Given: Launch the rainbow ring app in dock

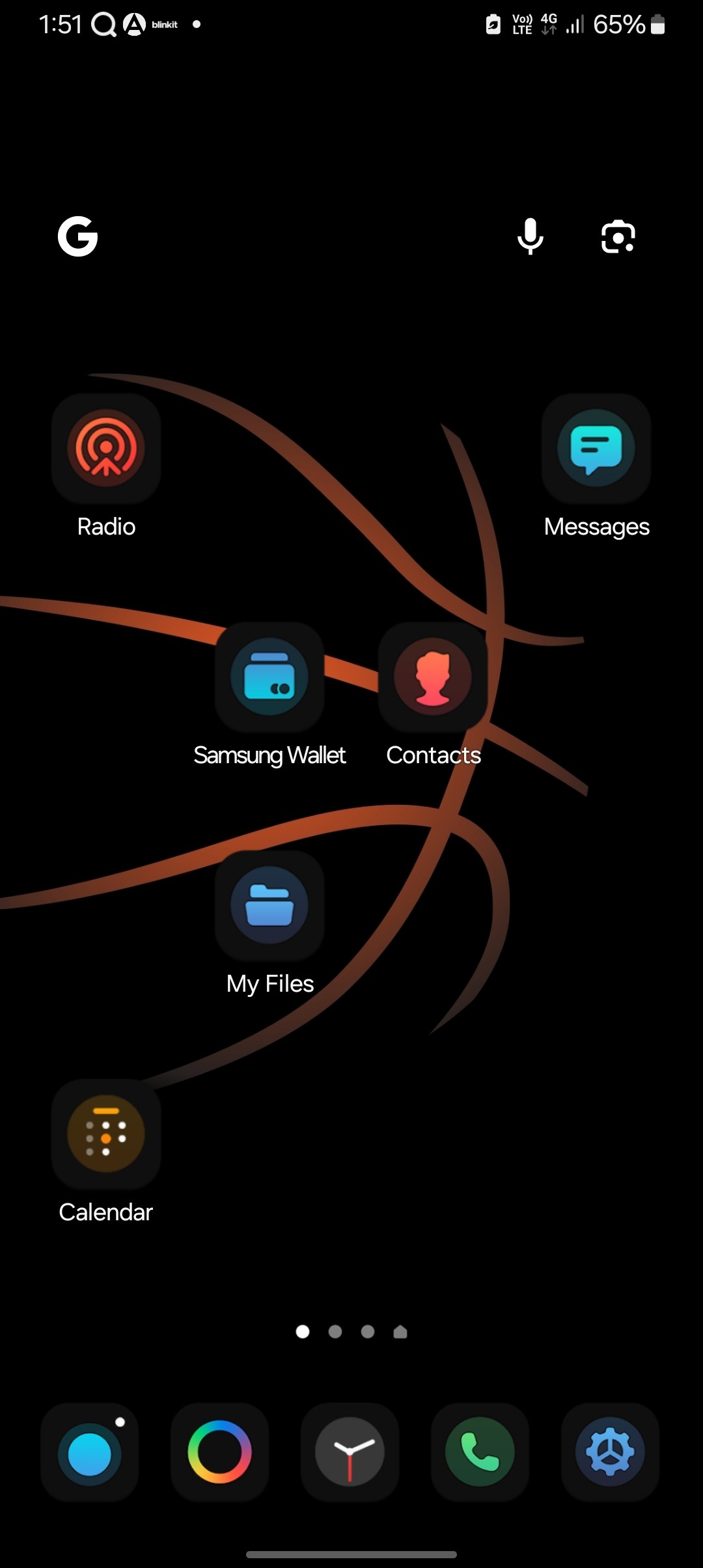Looking at the screenshot, I should (x=220, y=1452).
